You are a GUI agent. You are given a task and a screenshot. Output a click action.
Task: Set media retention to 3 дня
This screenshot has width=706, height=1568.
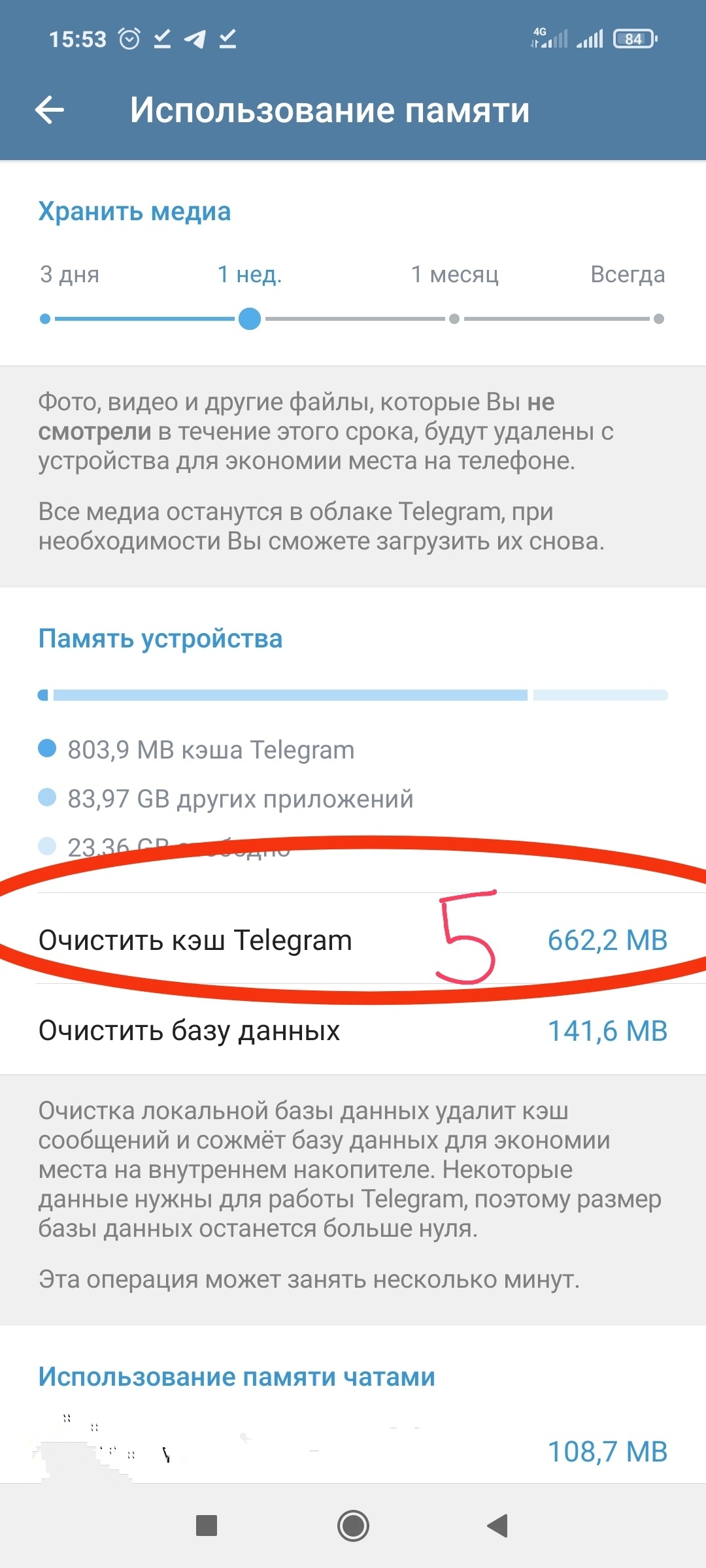(45, 319)
